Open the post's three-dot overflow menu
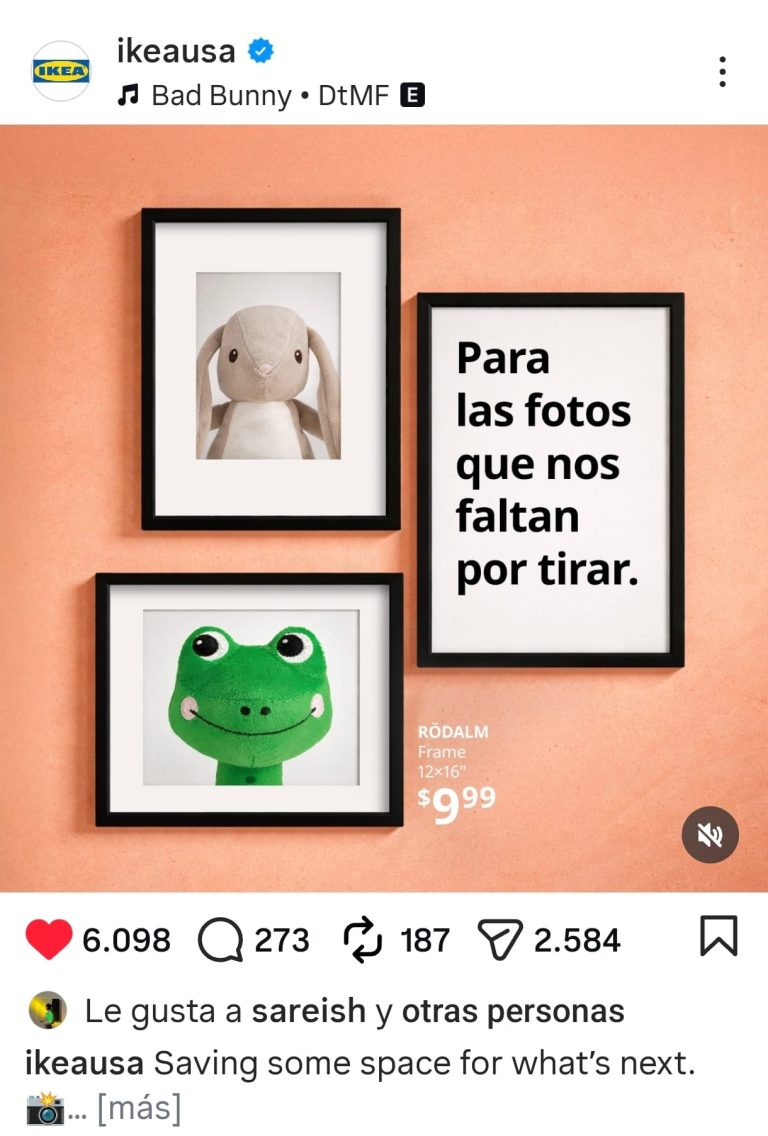 [721, 71]
